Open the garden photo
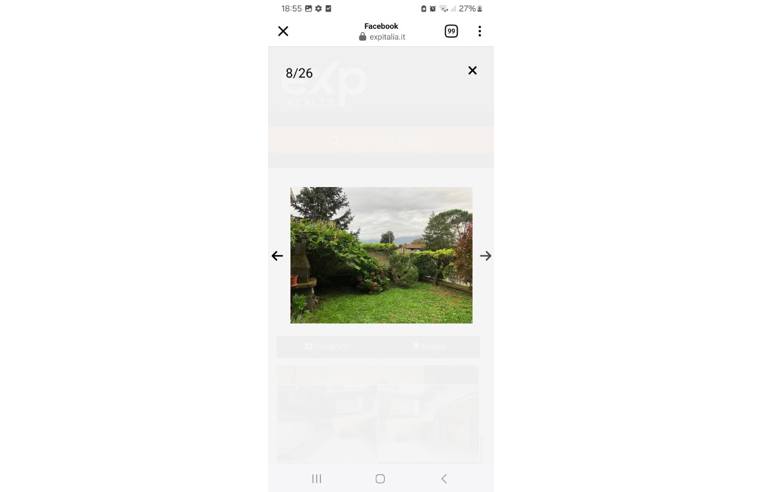 click(x=381, y=255)
